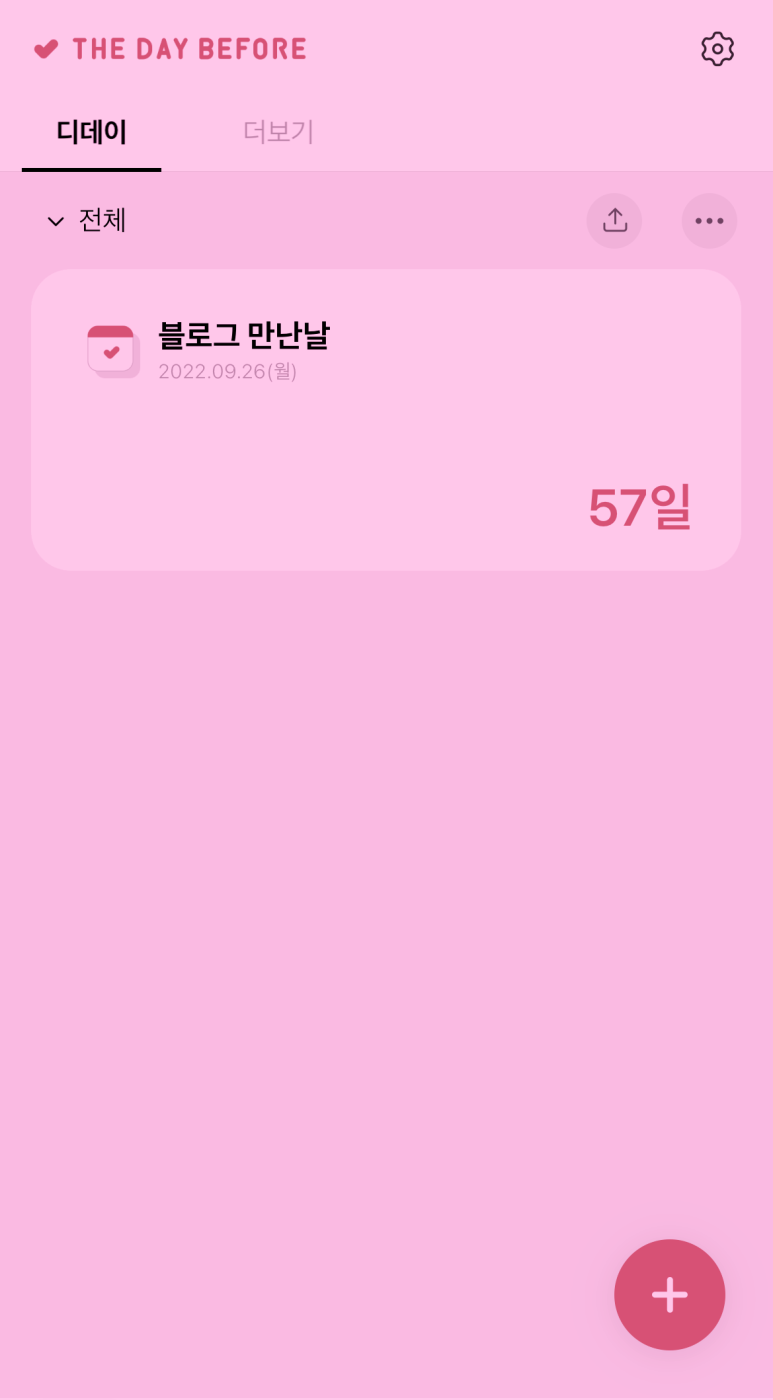
Task: Add a new D-day with plus button
Action: click(669, 1294)
